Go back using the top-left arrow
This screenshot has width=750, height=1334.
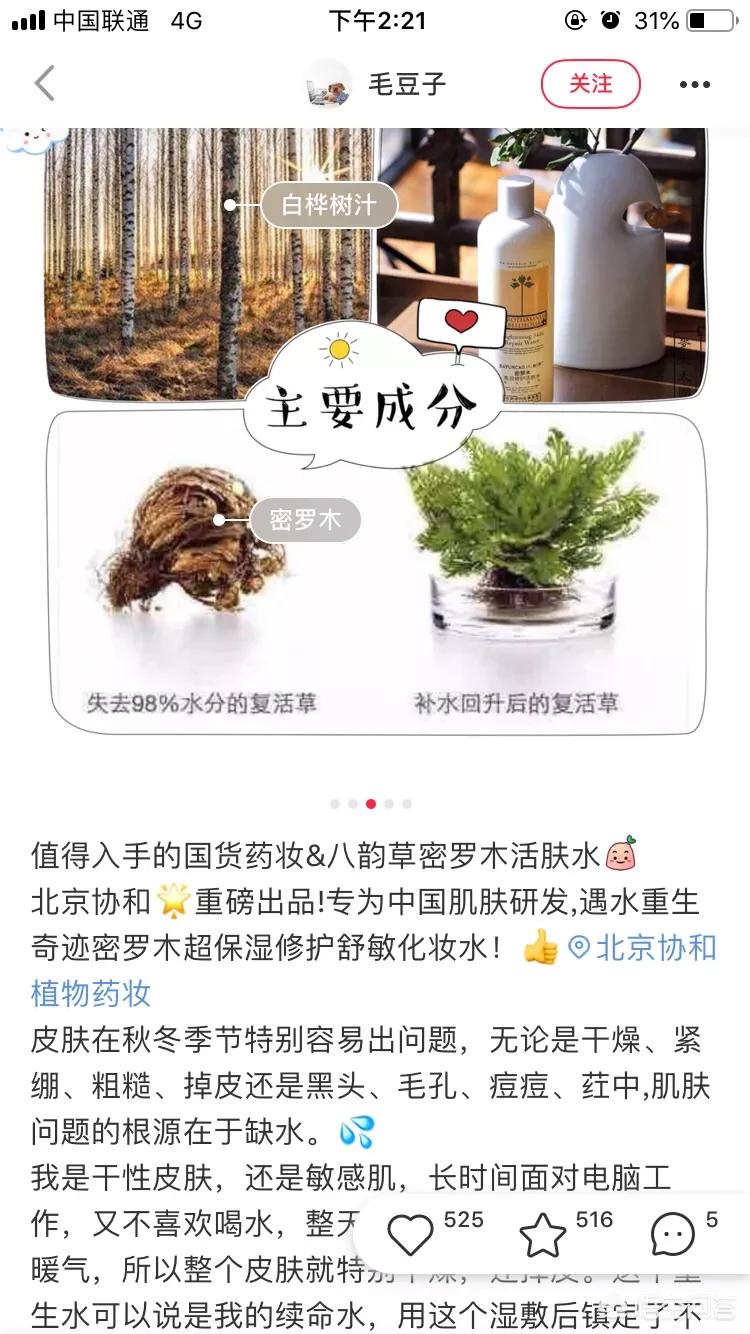(x=45, y=84)
